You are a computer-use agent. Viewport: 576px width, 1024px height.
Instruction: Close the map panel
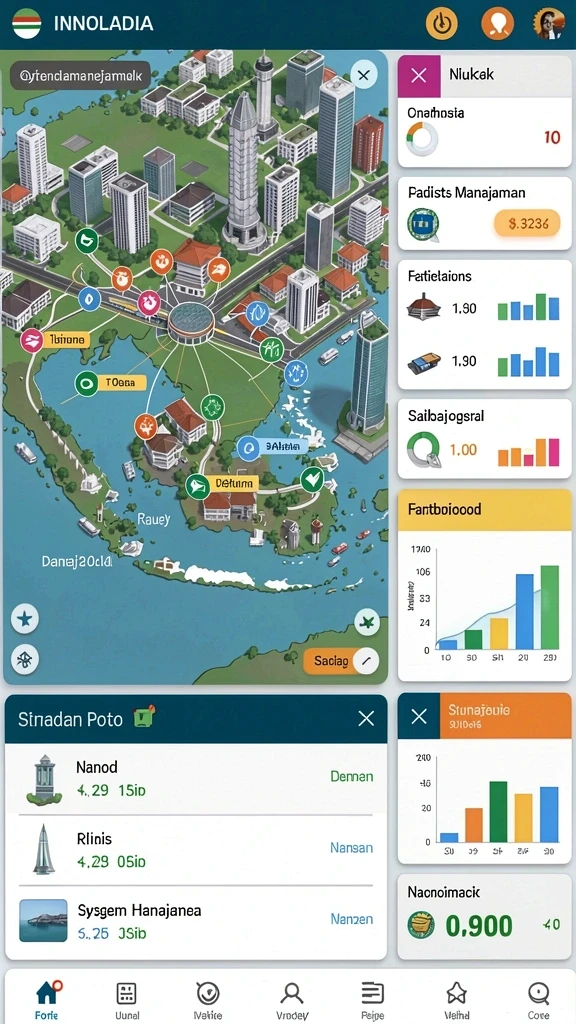364,74
